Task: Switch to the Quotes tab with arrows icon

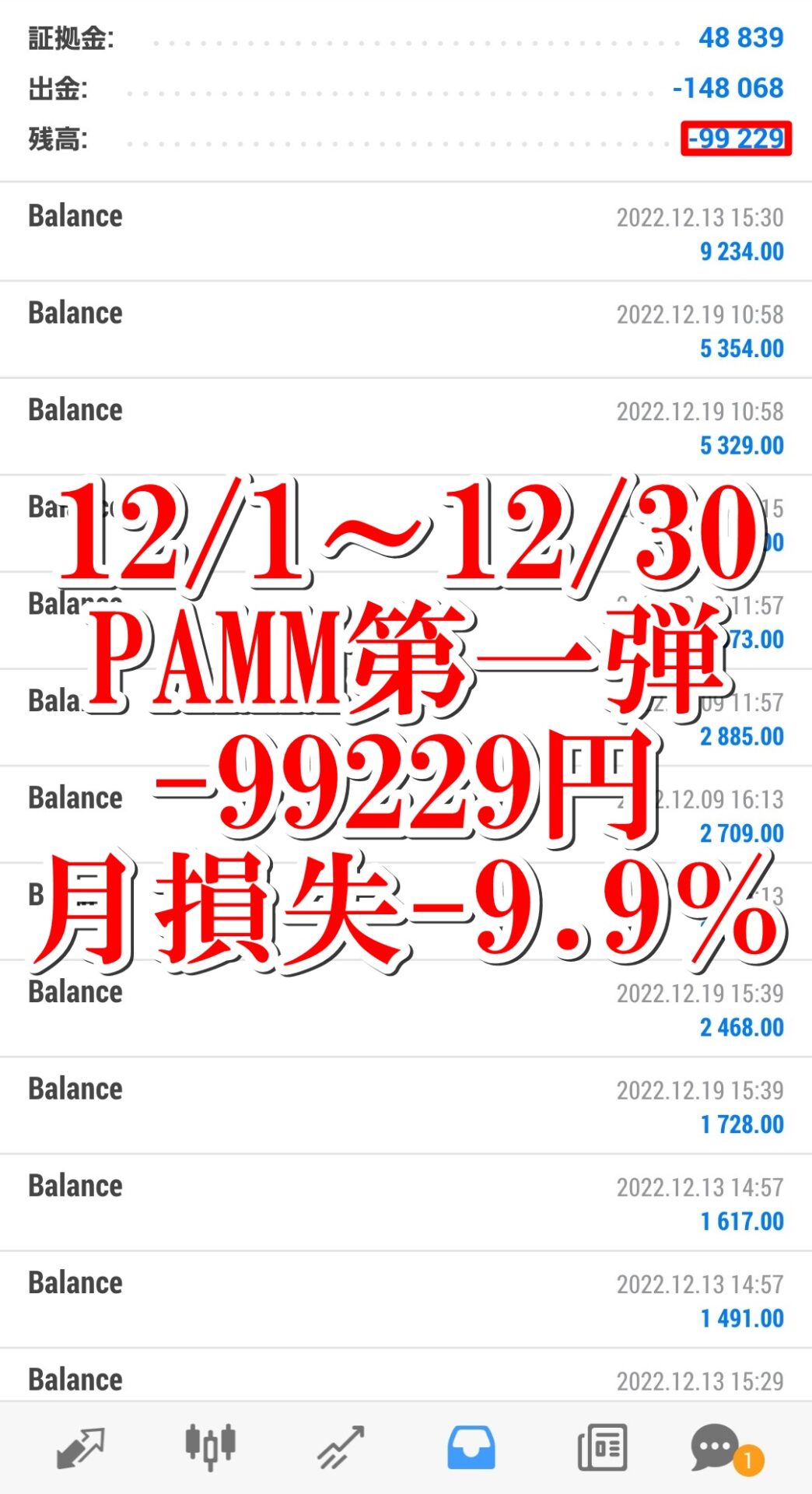Action: (x=80, y=1448)
